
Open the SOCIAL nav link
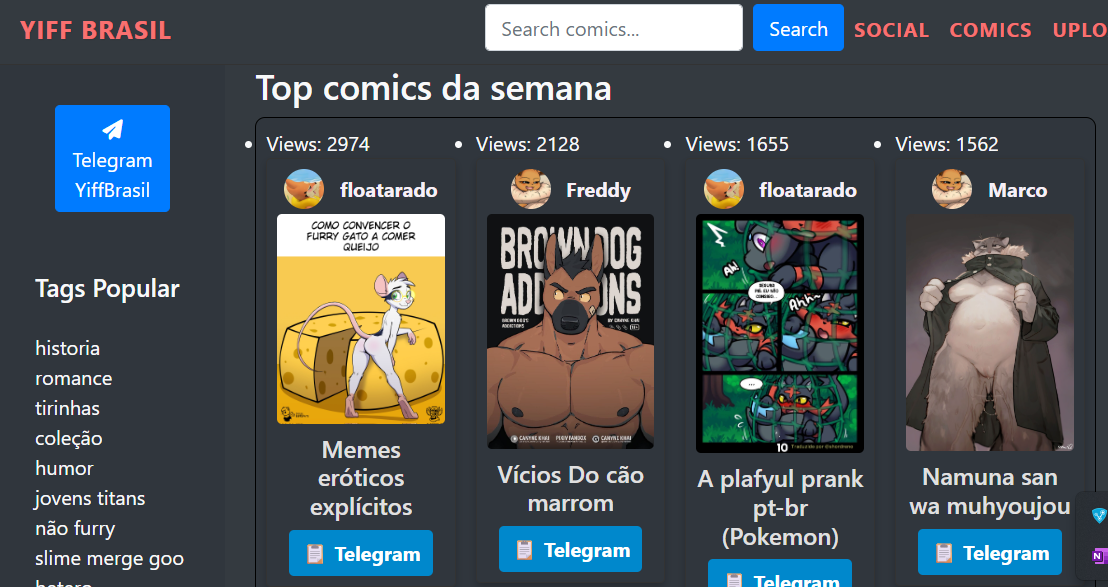tap(891, 30)
